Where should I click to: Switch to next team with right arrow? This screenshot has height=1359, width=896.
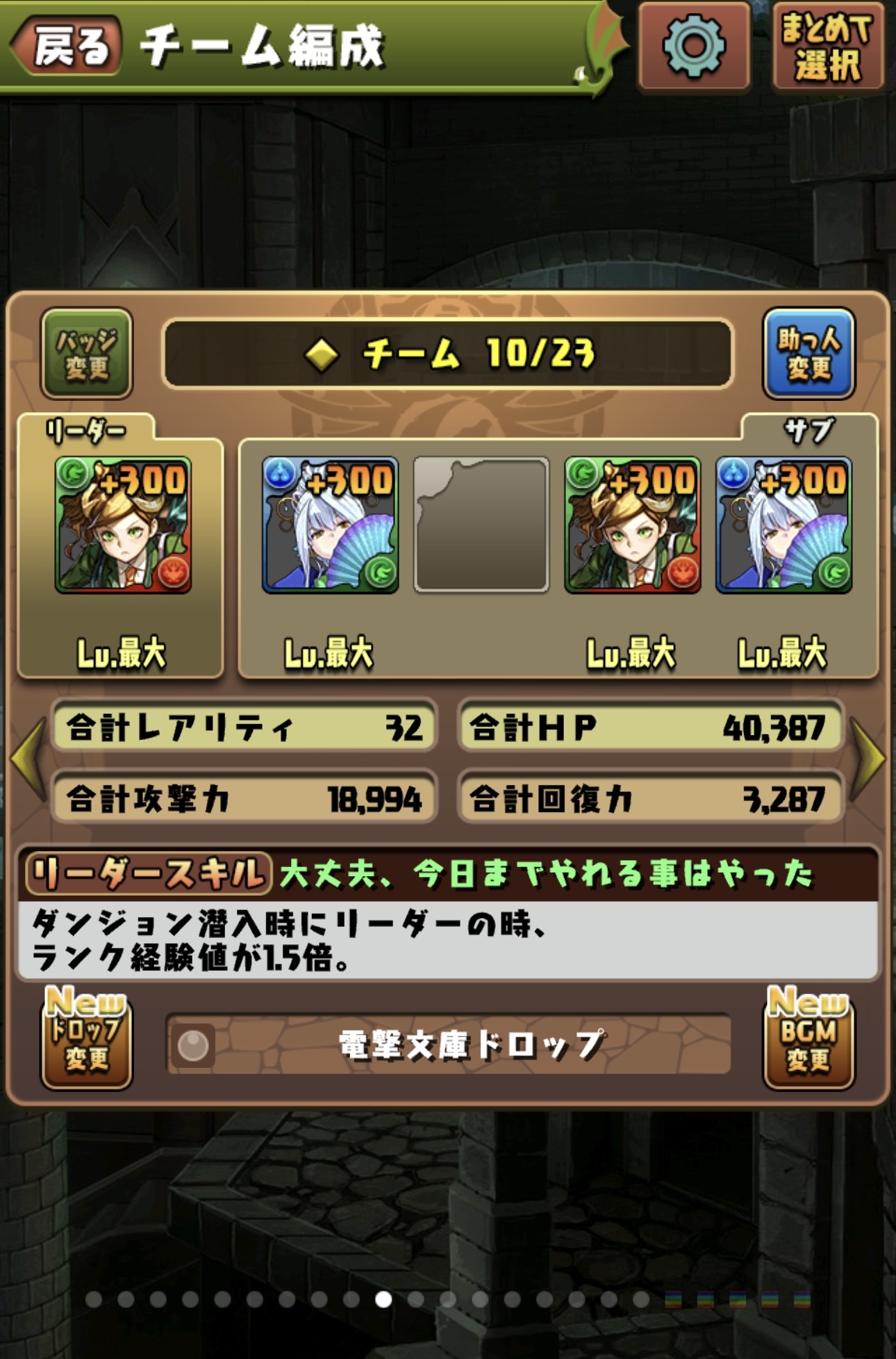click(x=868, y=761)
